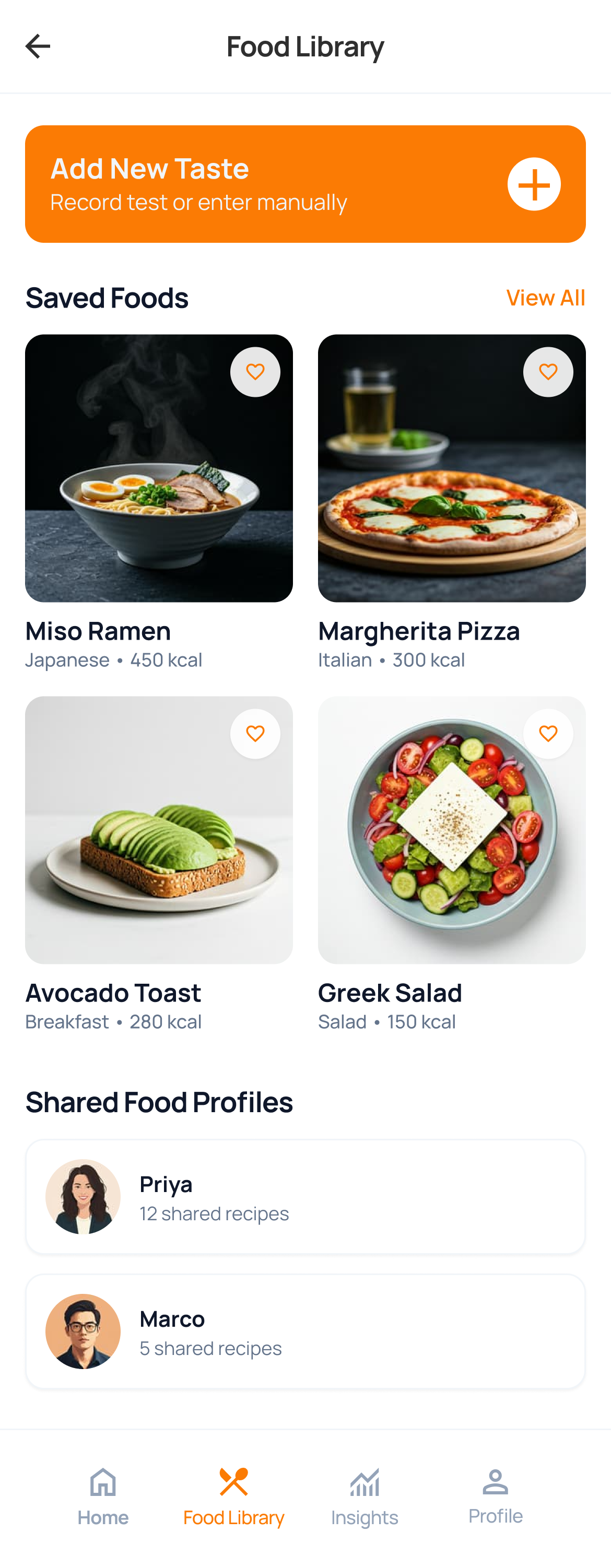This screenshot has height=1568, width=611.
Task: Open Priya's shared food profile
Action: (305, 1197)
